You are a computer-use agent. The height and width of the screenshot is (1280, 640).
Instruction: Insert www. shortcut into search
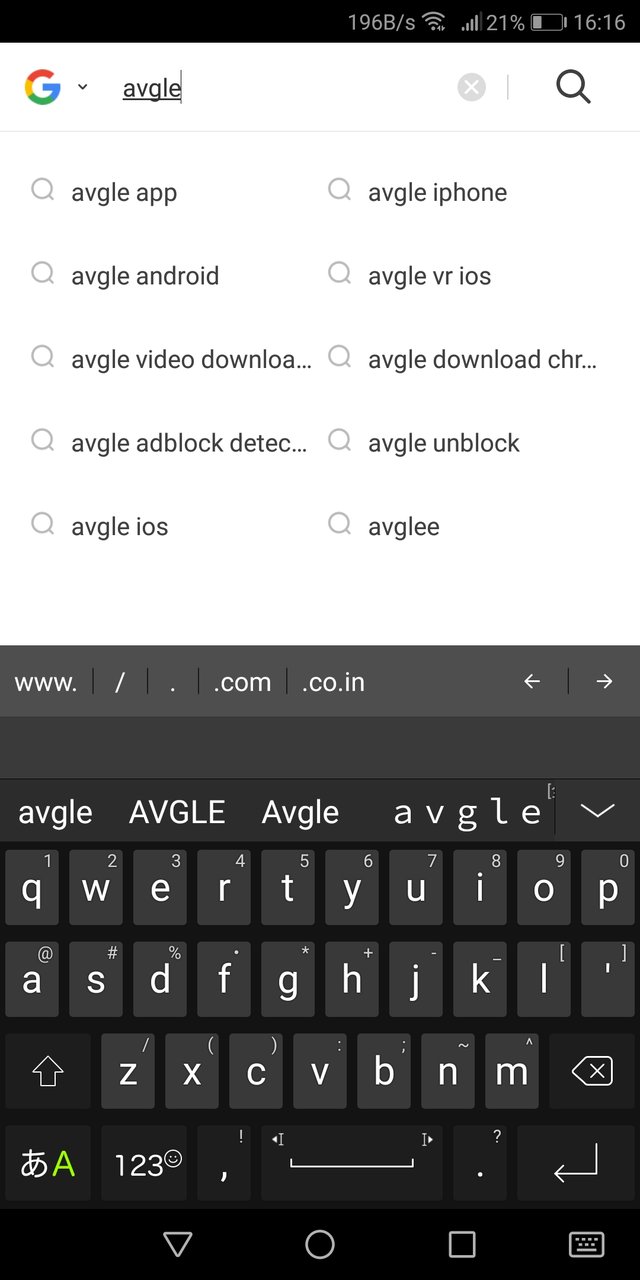[46, 682]
